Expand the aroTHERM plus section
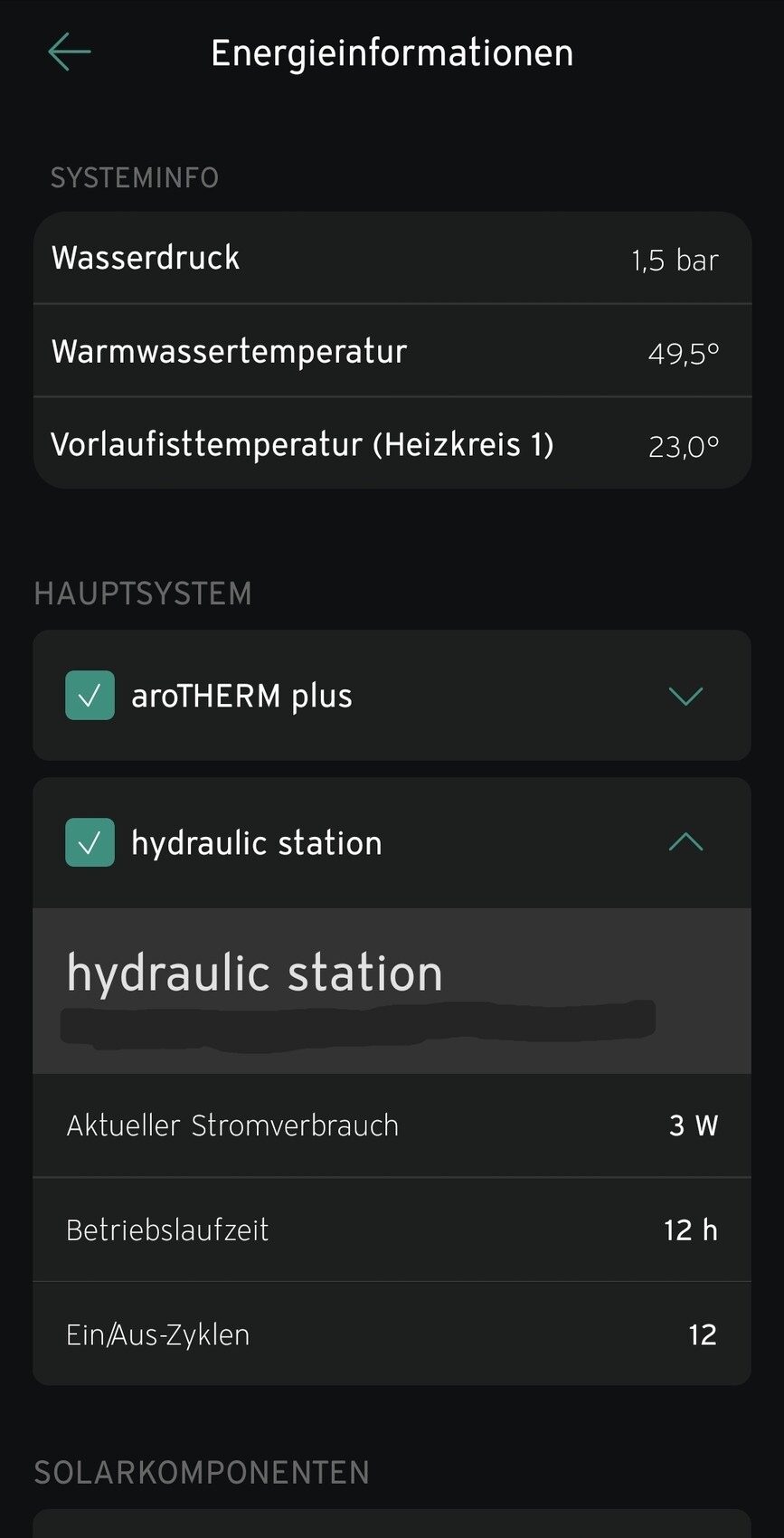Viewport: 784px width, 1538px height. 685,696
